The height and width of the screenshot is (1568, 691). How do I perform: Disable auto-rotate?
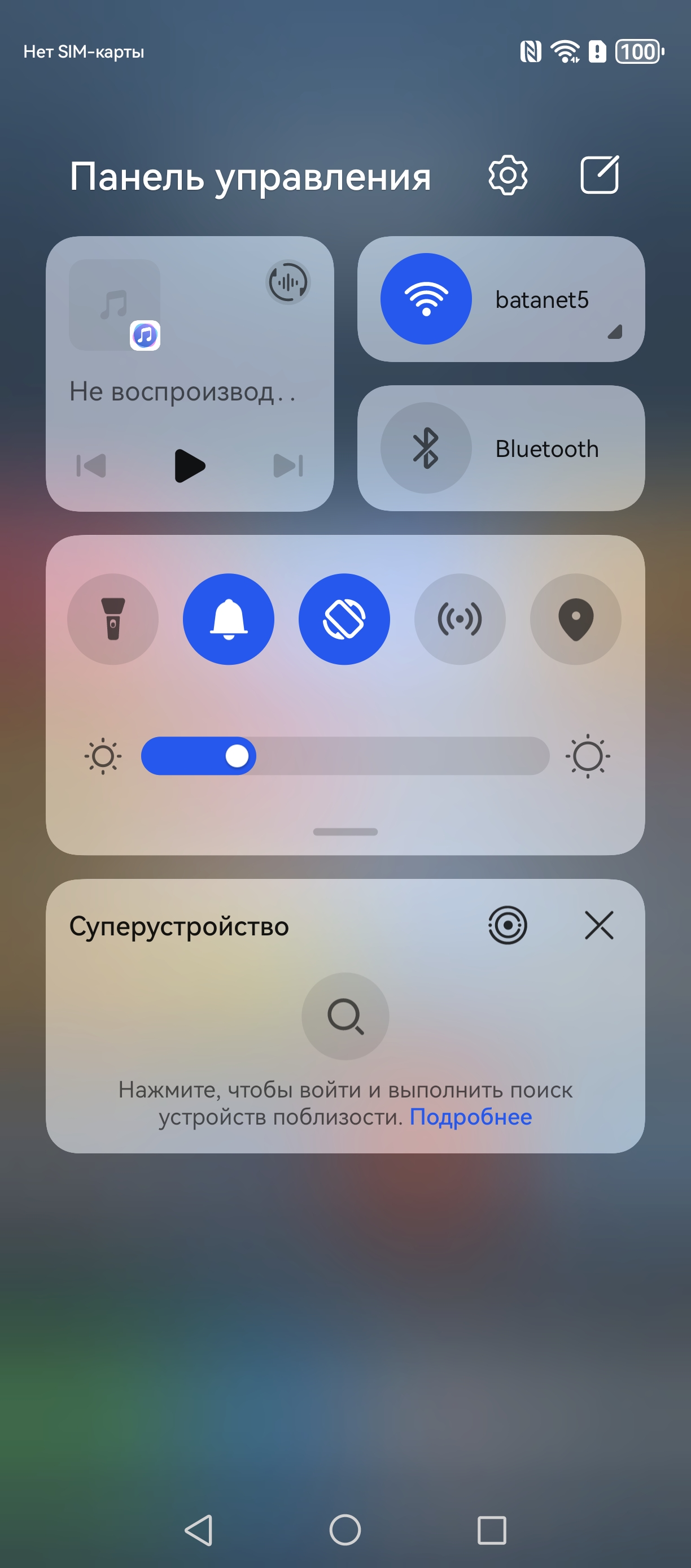click(344, 619)
